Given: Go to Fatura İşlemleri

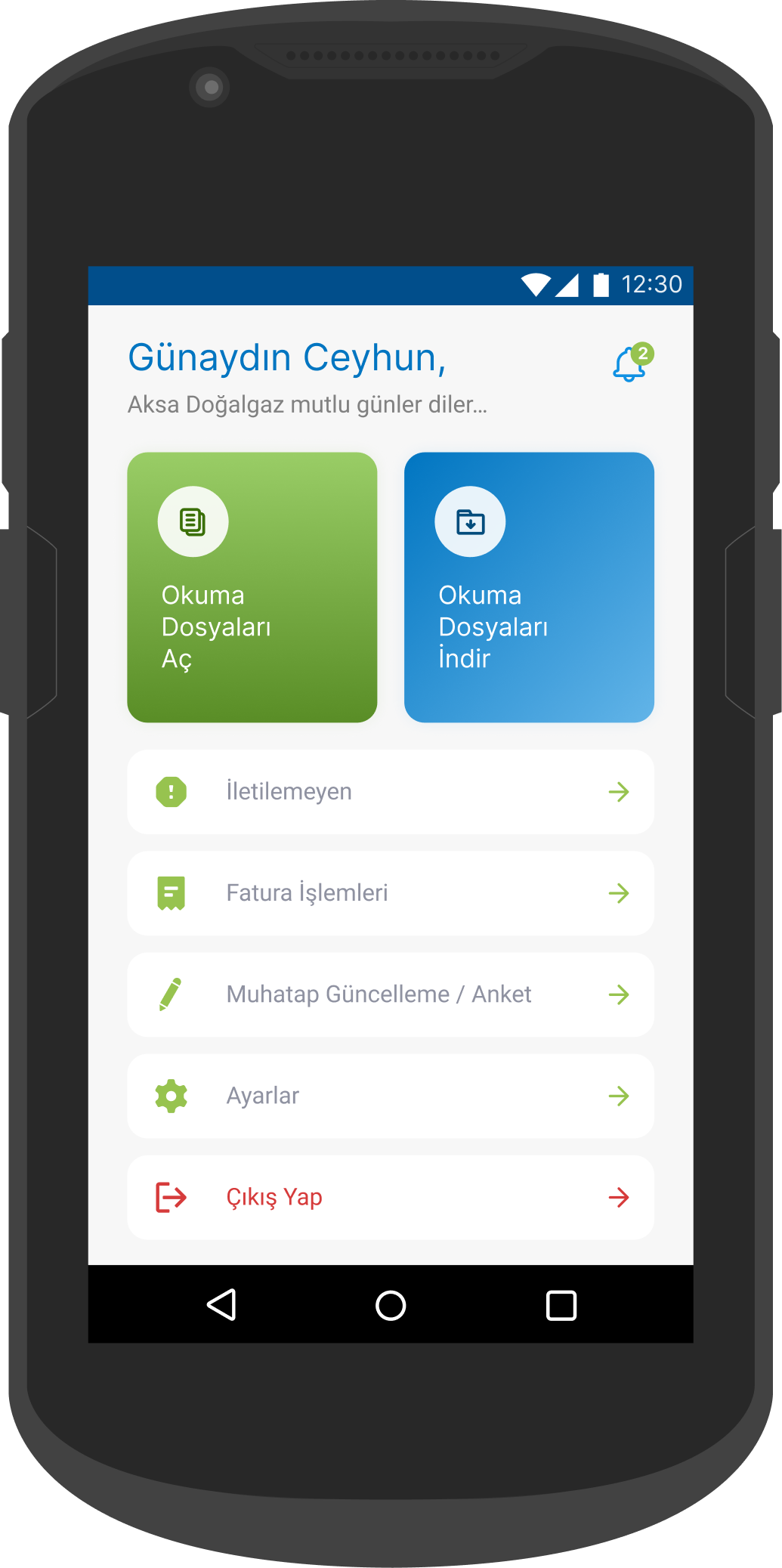Looking at the screenshot, I should (391, 893).
